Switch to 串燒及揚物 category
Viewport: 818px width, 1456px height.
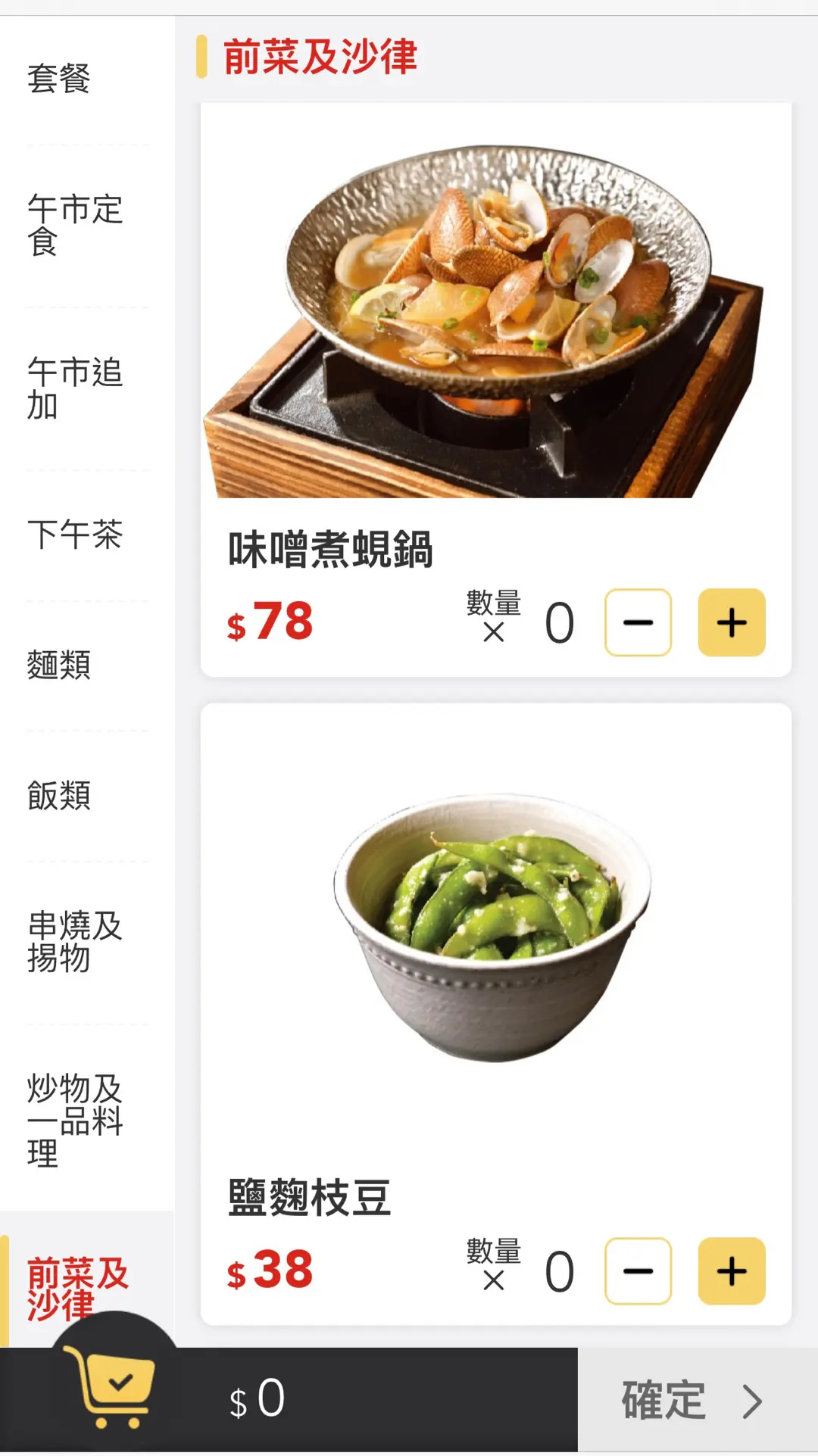pyautogui.click(x=74, y=942)
